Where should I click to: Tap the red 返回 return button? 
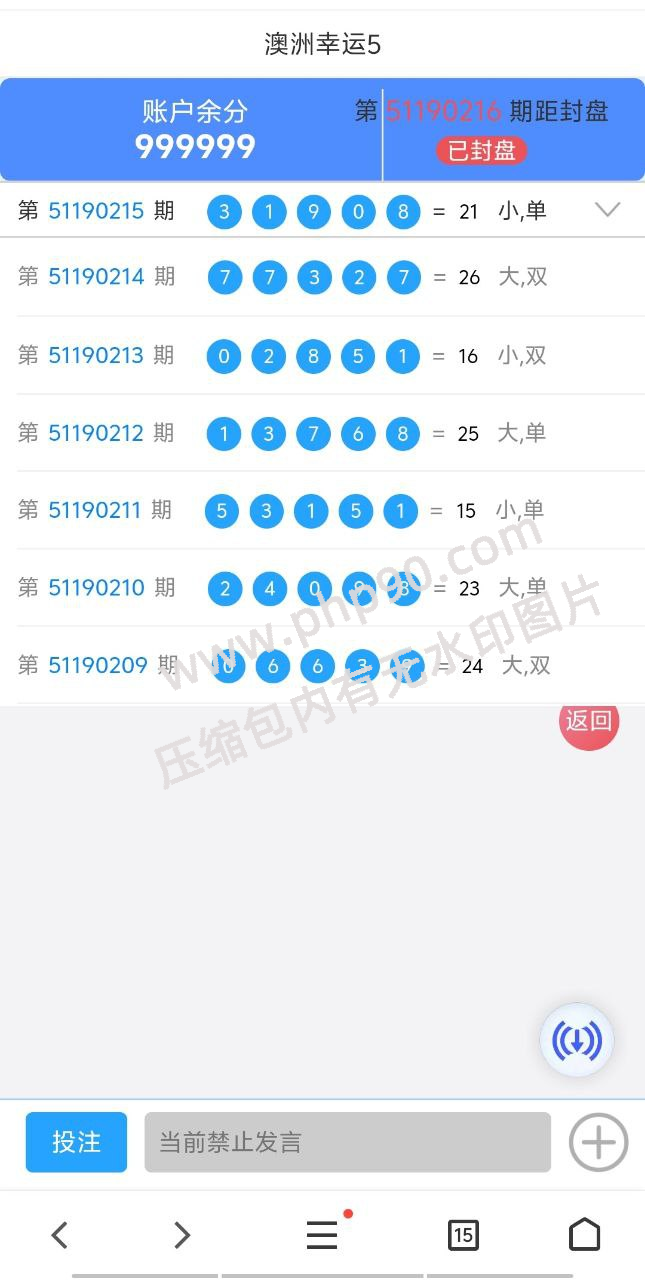[589, 721]
